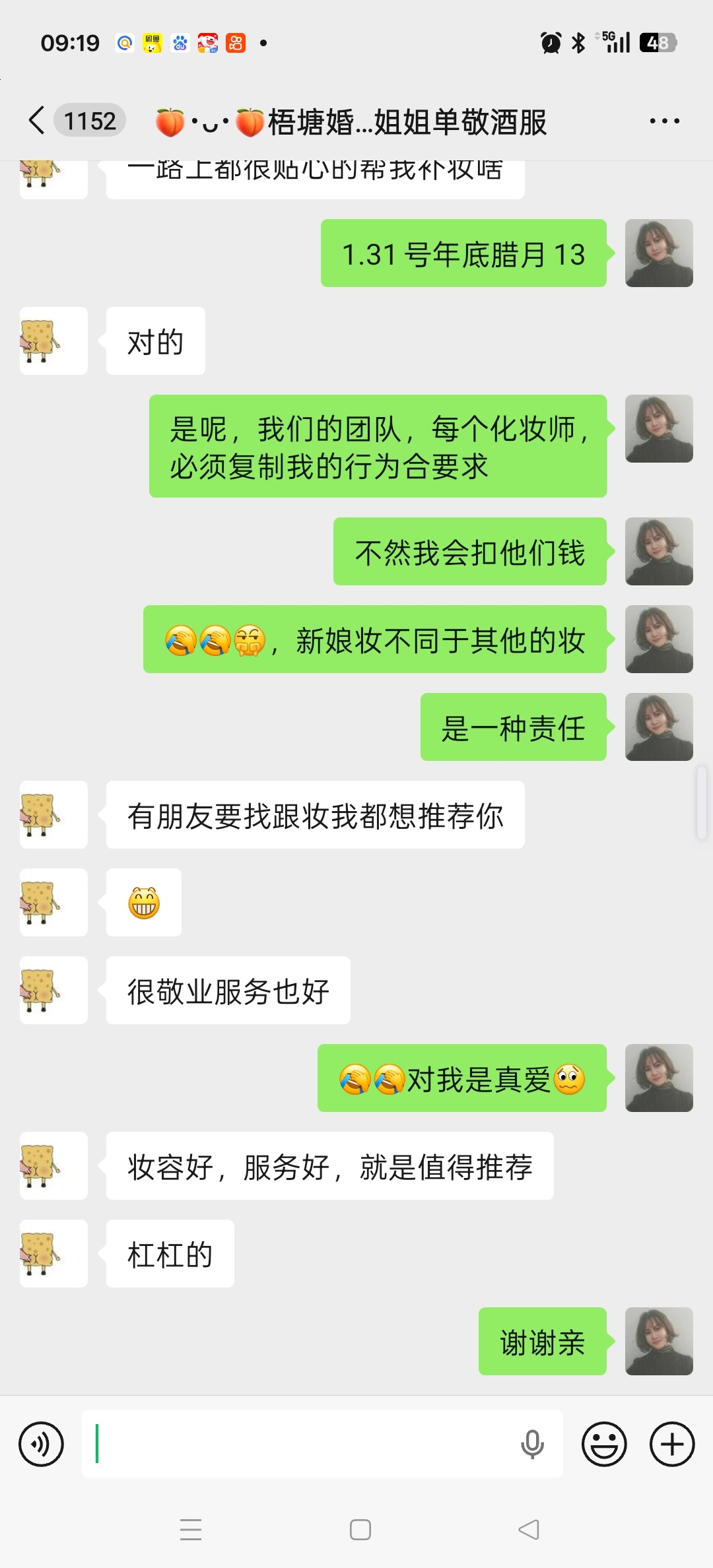Open the emoji sticker panel
713x1568 pixels.
tap(604, 1444)
